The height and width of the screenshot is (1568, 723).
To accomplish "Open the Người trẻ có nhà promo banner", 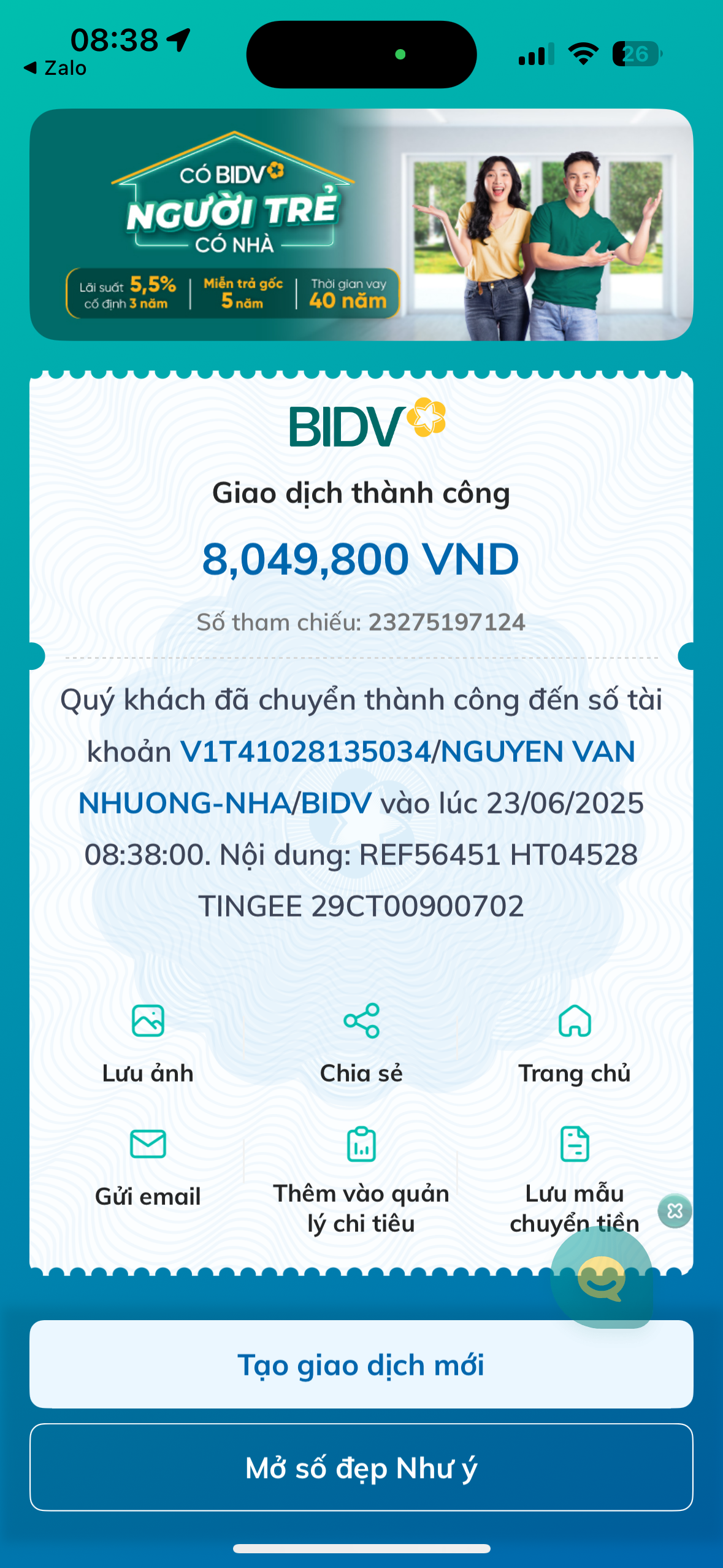I will click(x=361, y=225).
